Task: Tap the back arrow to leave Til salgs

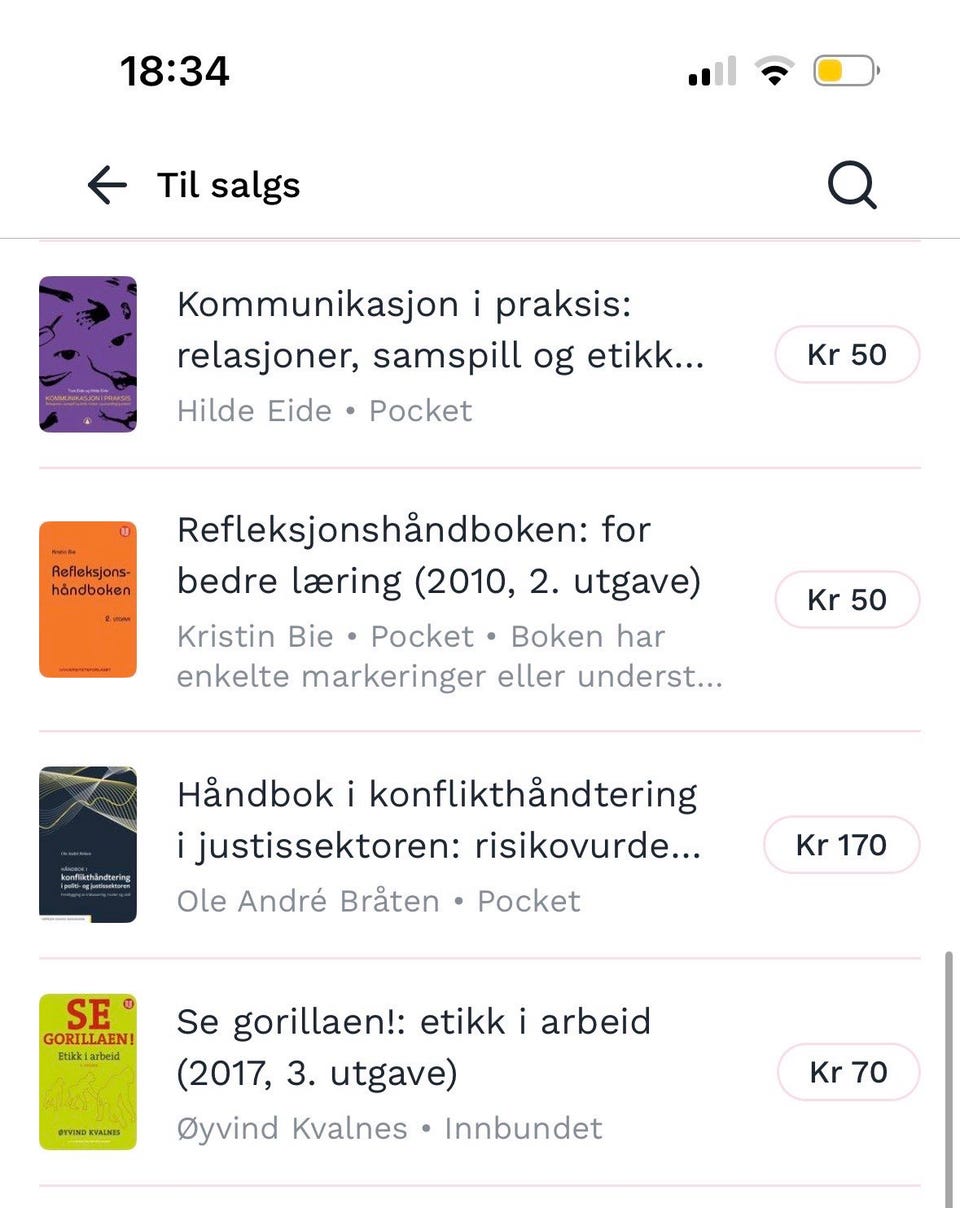Action: 105,184
